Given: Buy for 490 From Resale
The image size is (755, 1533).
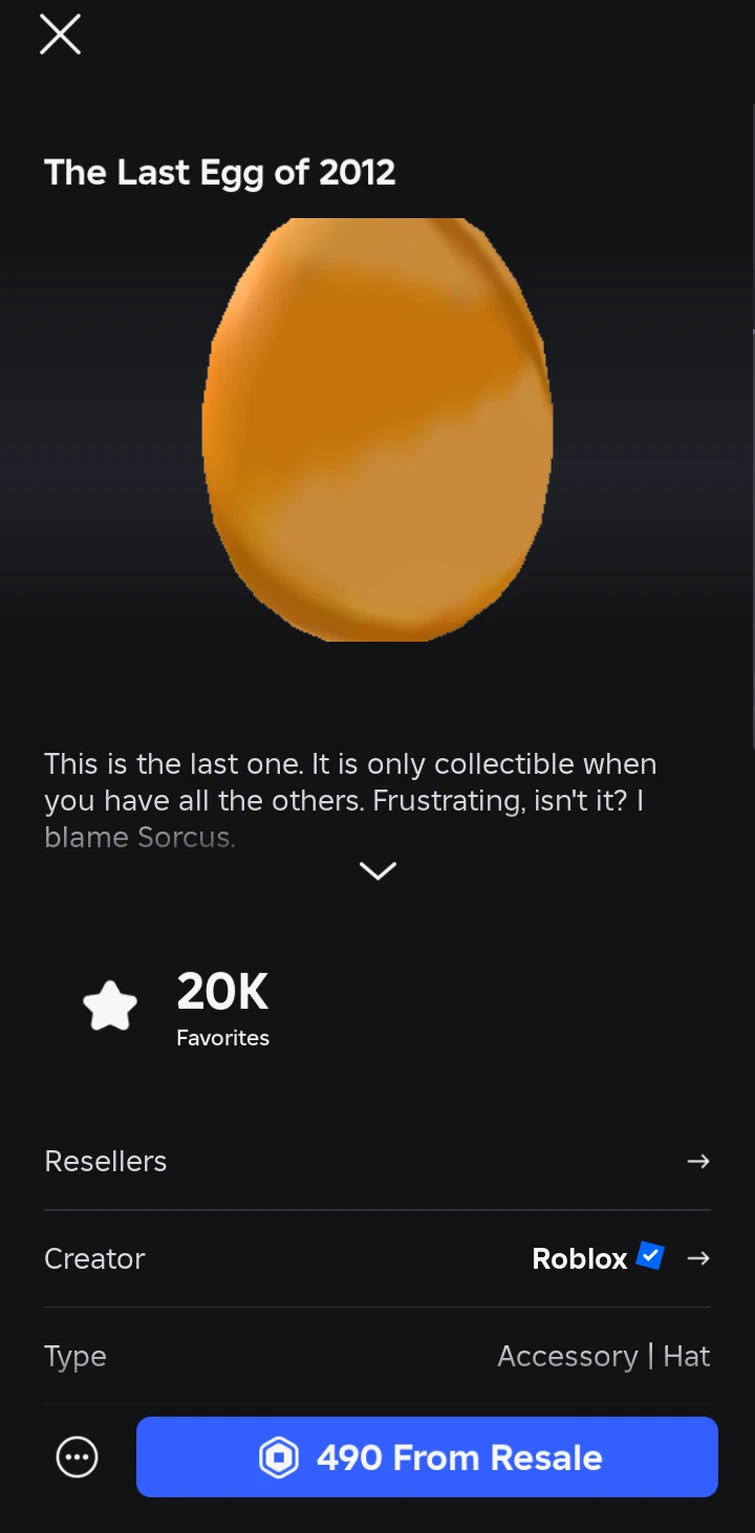Looking at the screenshot, I should point(427,1457).
